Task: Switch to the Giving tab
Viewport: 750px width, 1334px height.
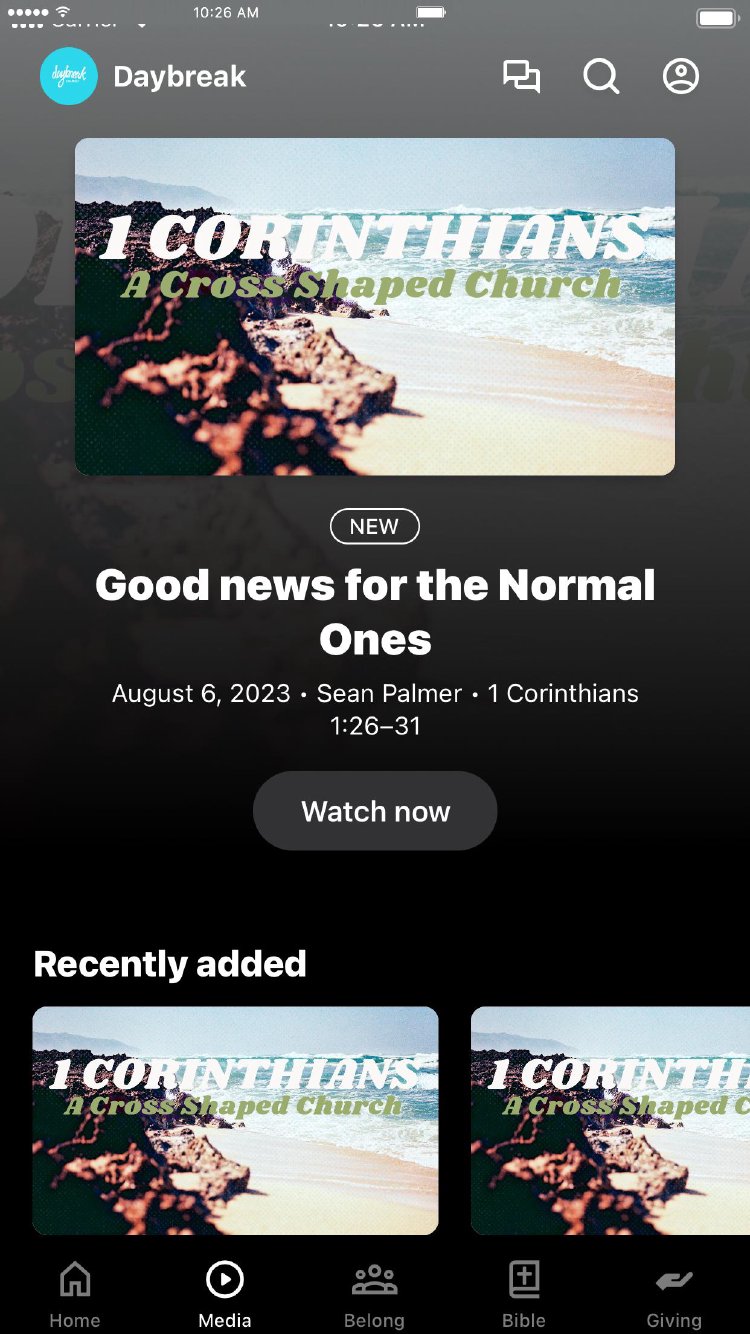Action: [674, 1294]
